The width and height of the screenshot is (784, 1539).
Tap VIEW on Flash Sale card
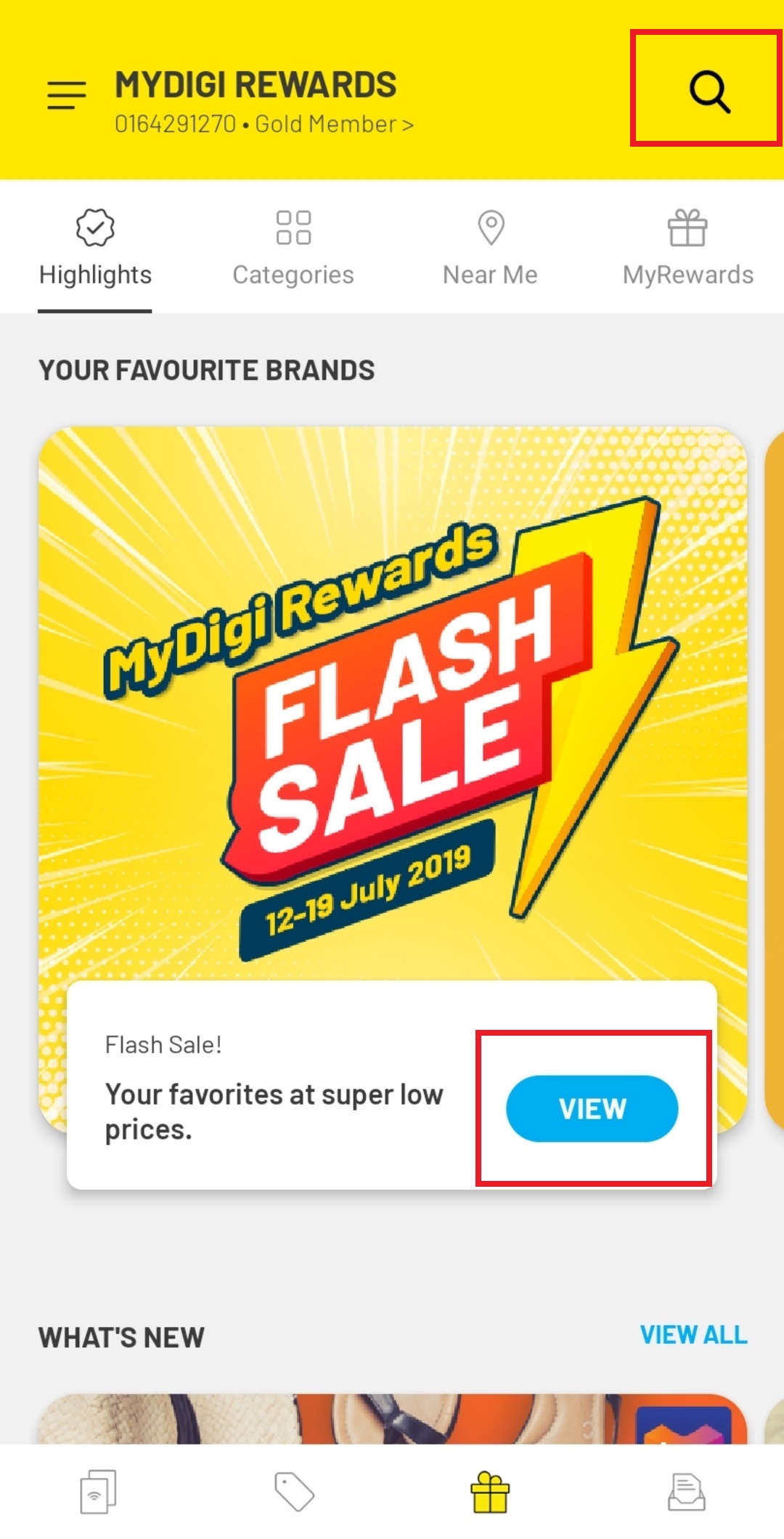point(592,1108)
